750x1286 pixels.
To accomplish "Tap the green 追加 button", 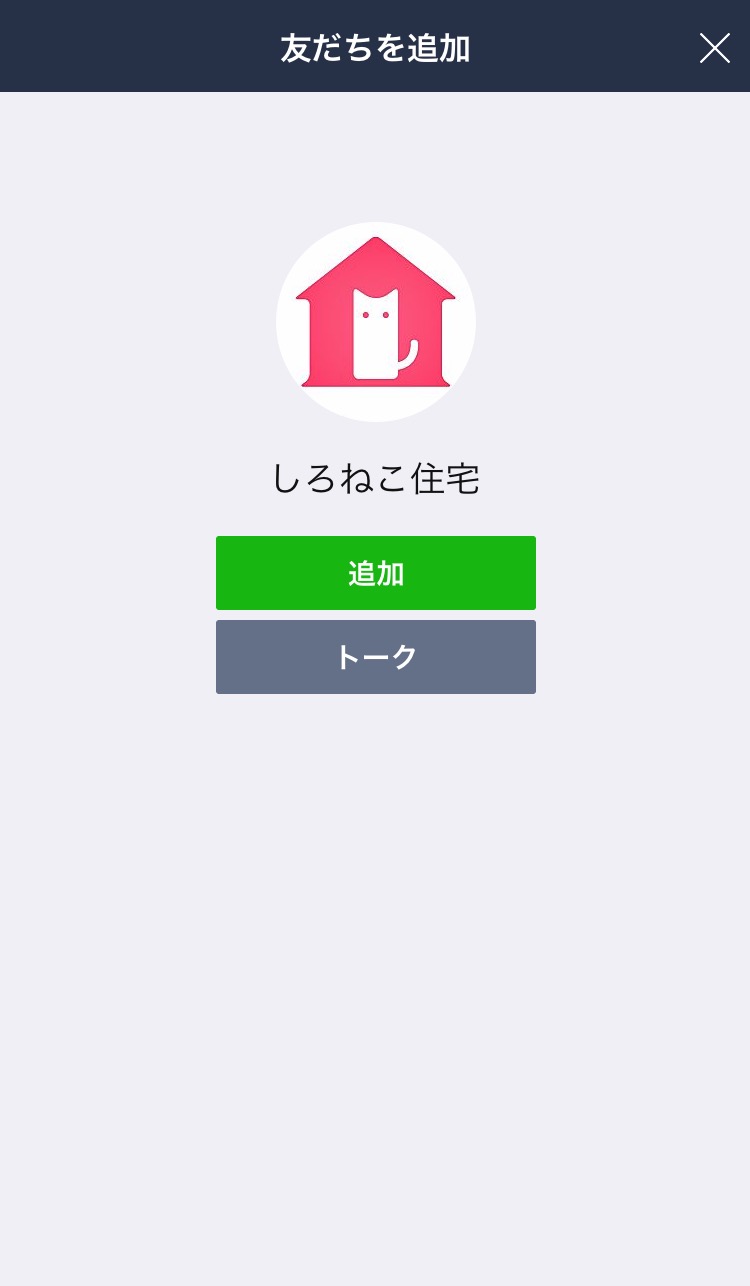I will [376, 573].
